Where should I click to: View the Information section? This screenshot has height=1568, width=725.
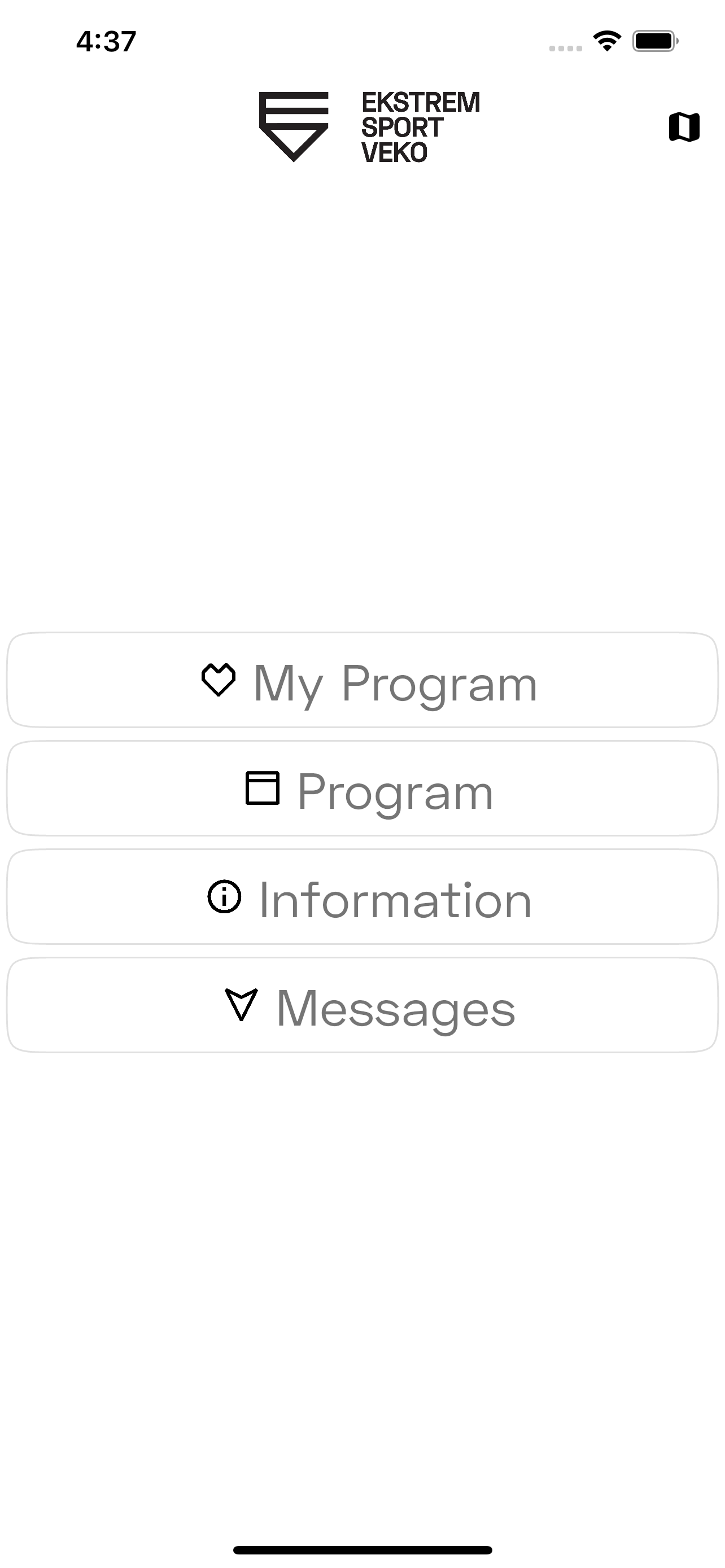click(362, 897)
